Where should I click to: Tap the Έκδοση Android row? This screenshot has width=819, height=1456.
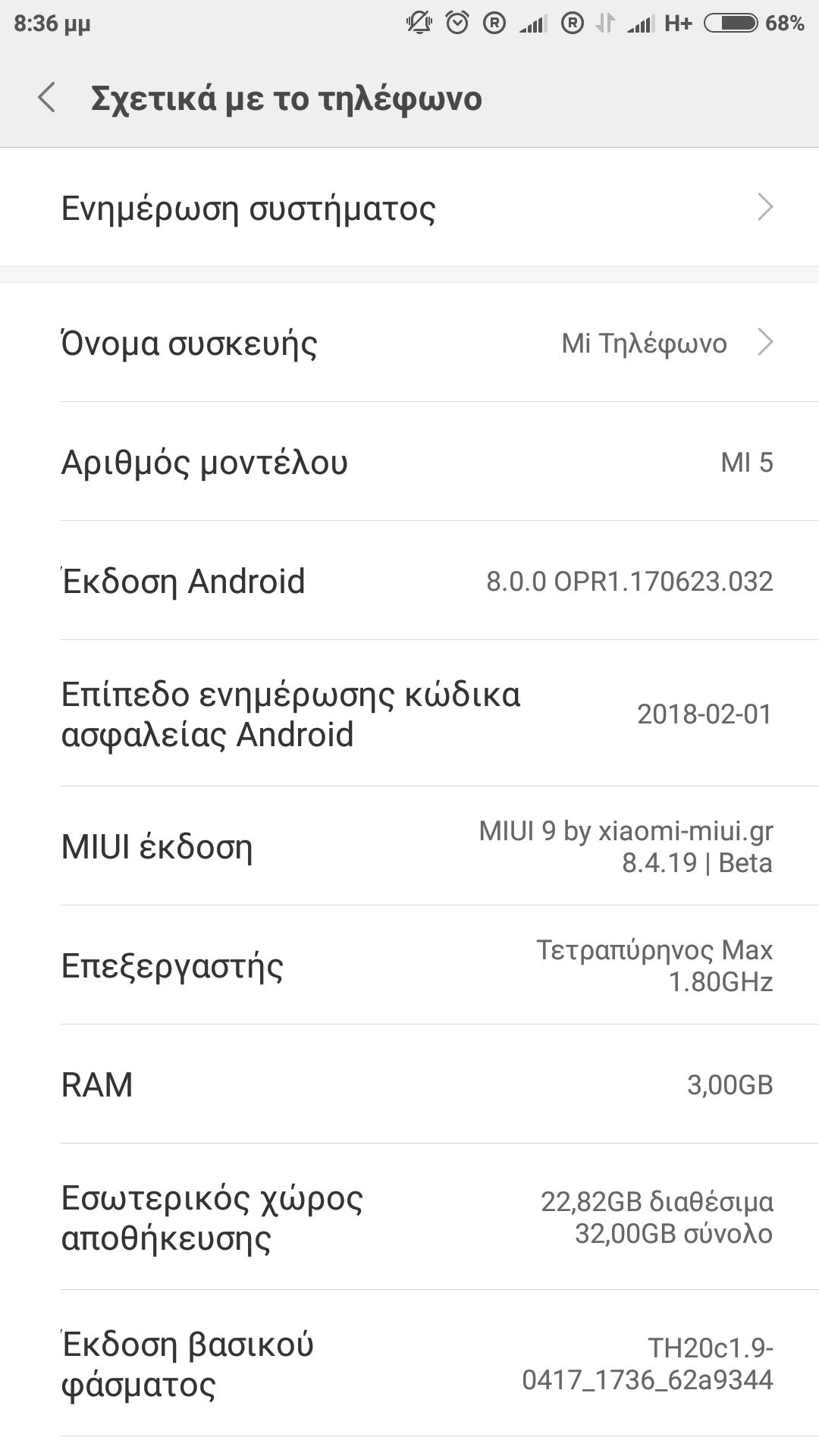pos(409,581)
